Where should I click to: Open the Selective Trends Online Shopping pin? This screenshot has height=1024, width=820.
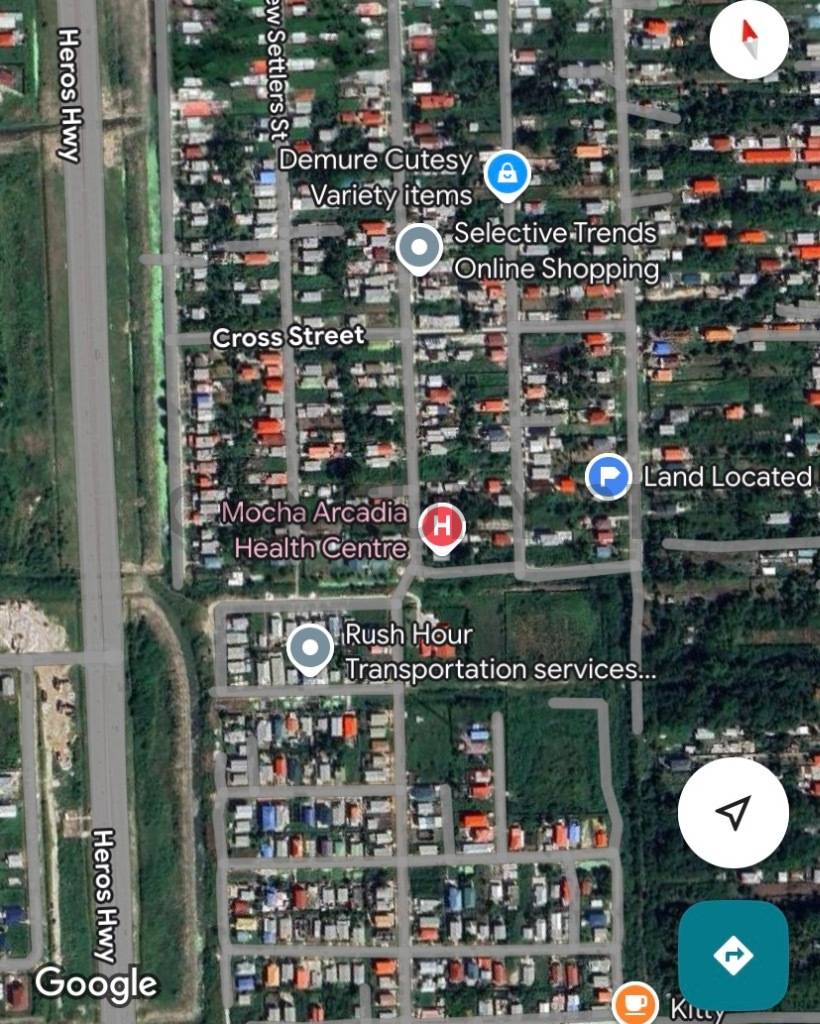point(419,247)
